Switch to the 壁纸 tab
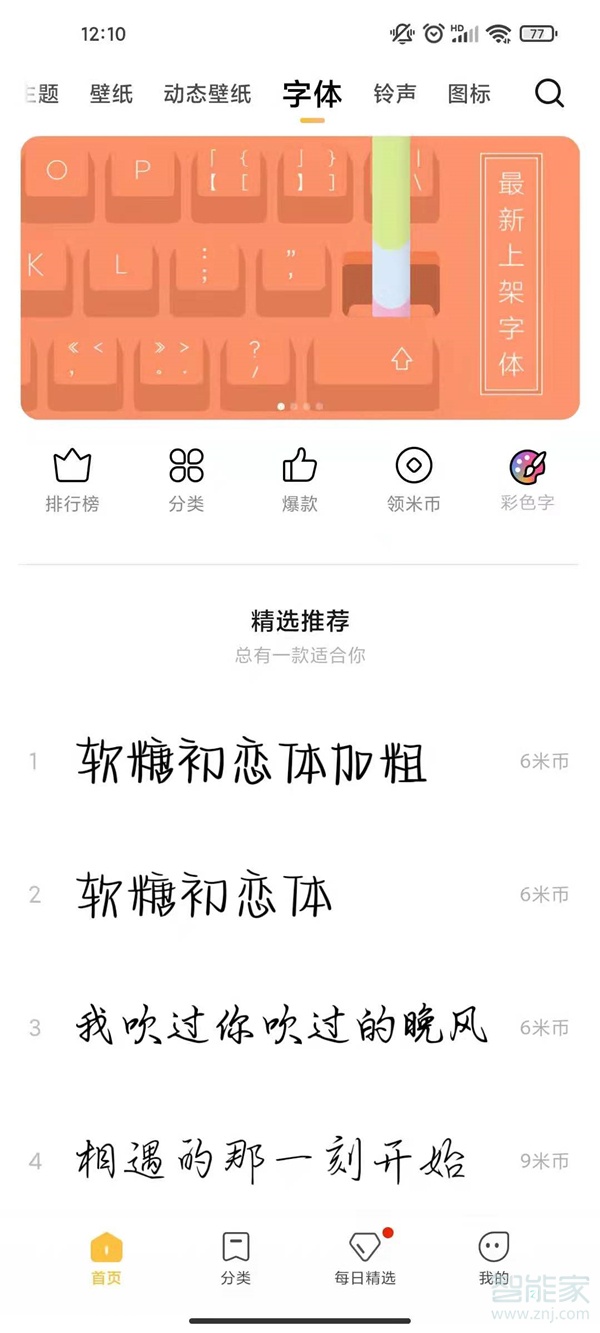The width and height of the screenshot is (600, 1333). (x=111, y=95)
